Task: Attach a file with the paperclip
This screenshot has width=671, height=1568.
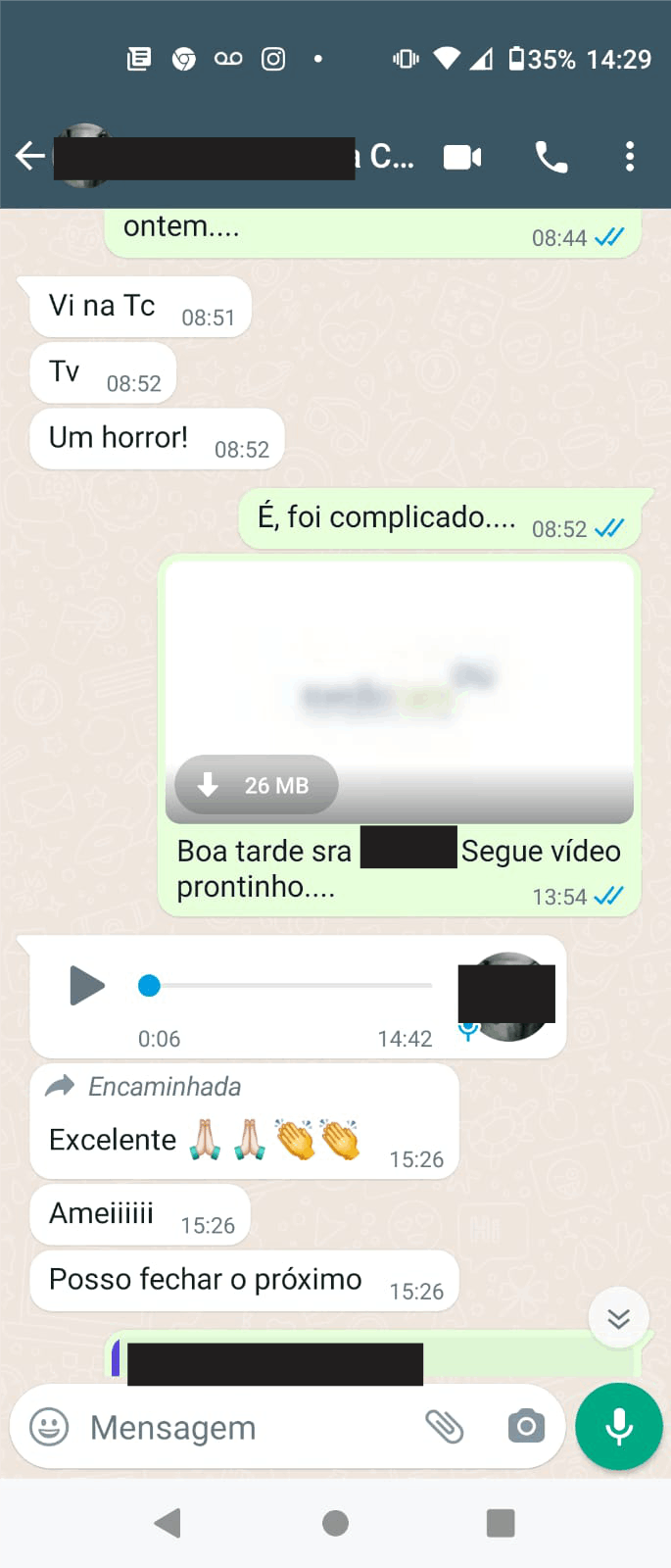Action: [444, 1427]
